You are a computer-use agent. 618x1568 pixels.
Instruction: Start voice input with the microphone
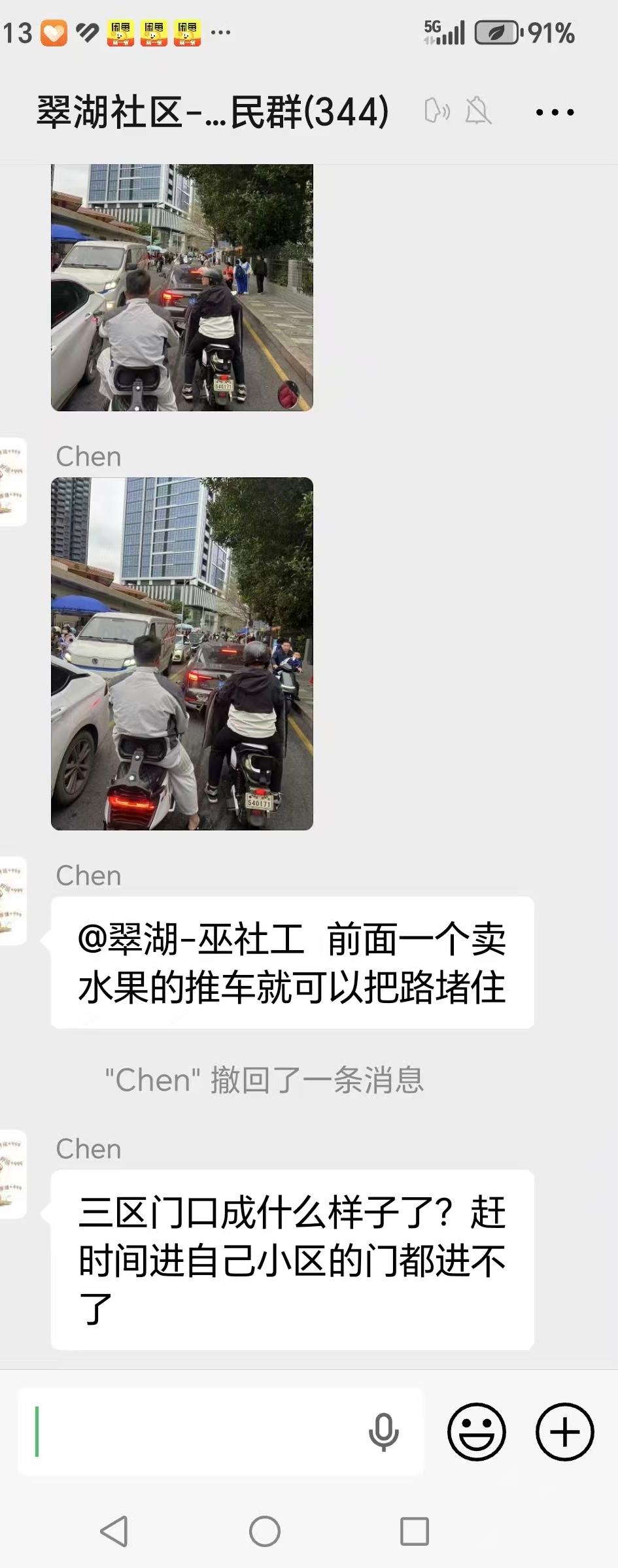384,1431
